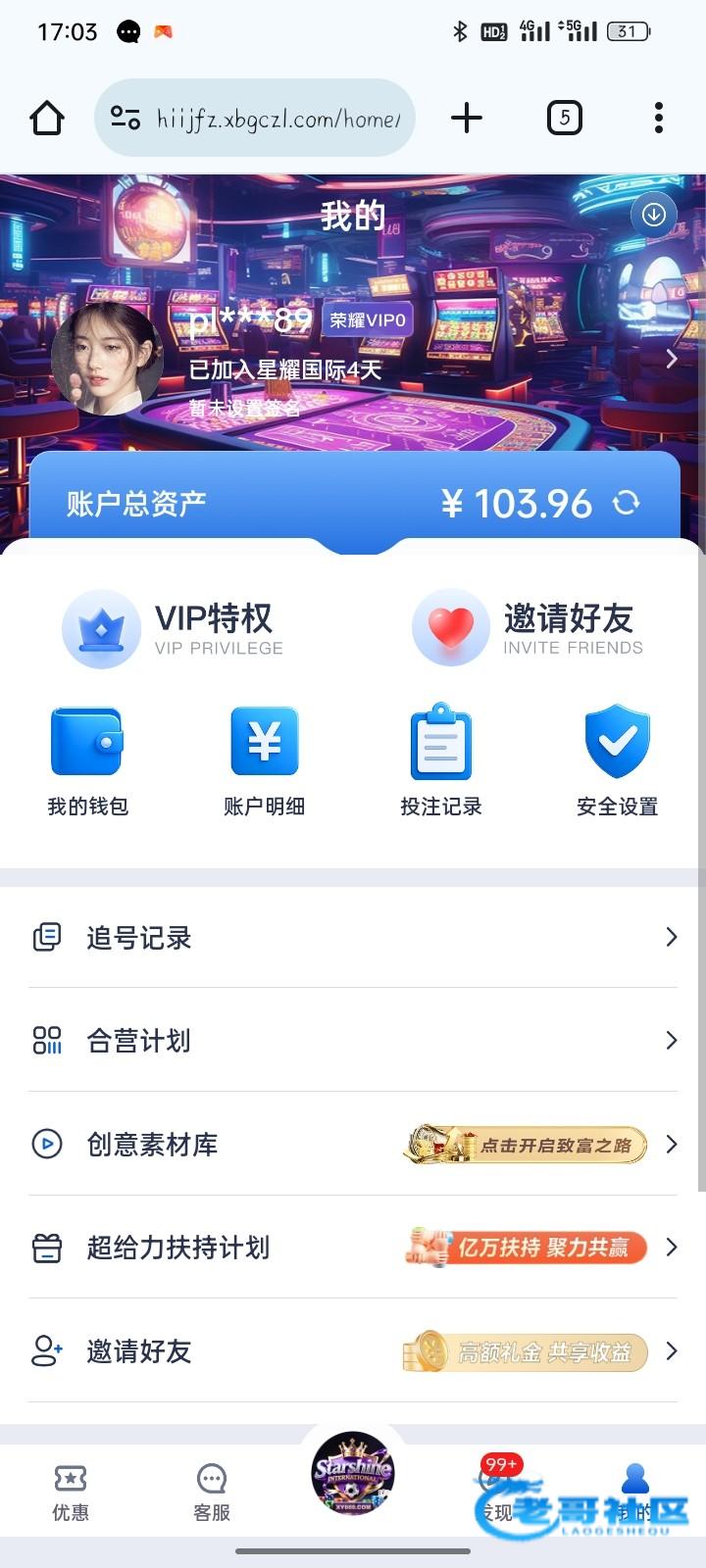Open 投注记录 betting records

[440, 761]
